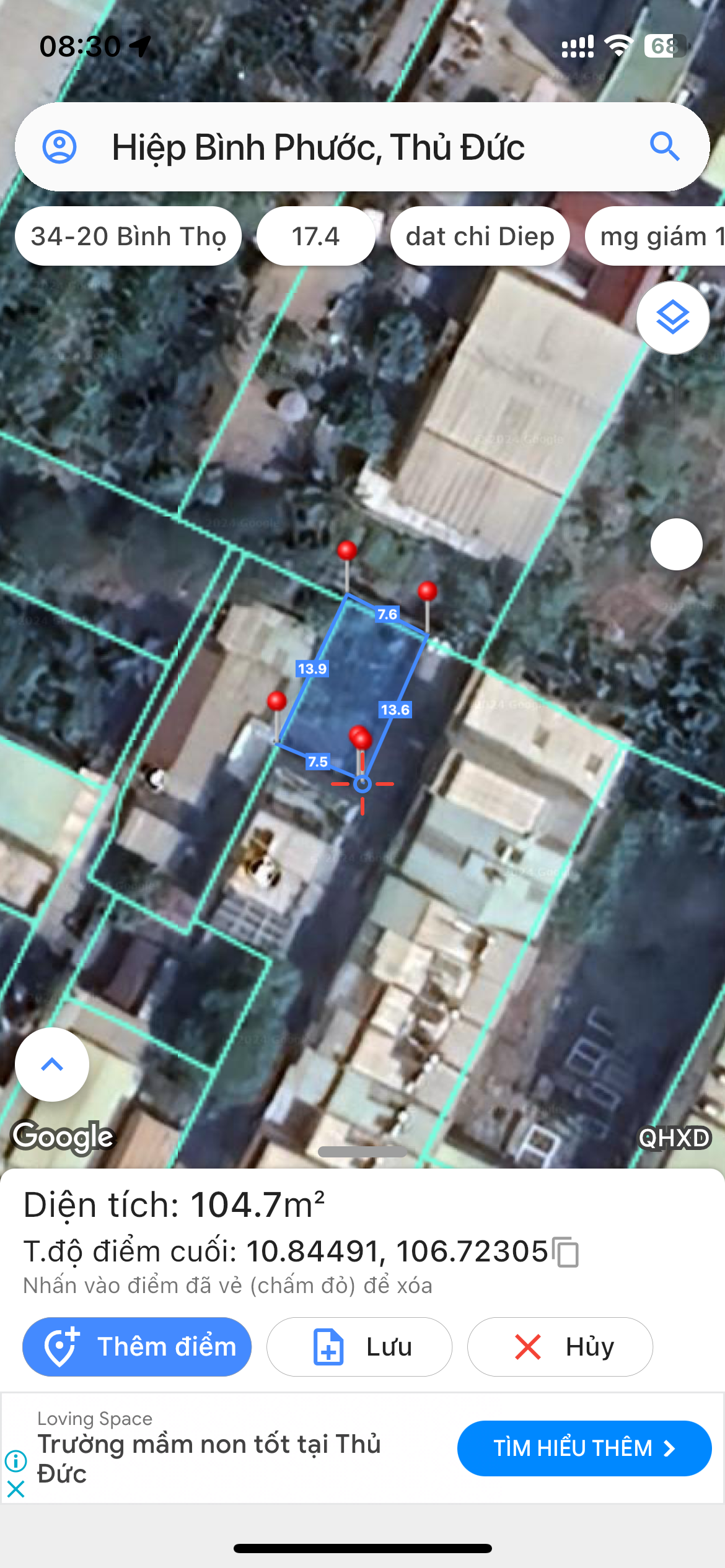This screenshot has width=725, height=1568.
Task: Open the TÌM HIỂU THÊM ad button
Action: click(584, 1448)
